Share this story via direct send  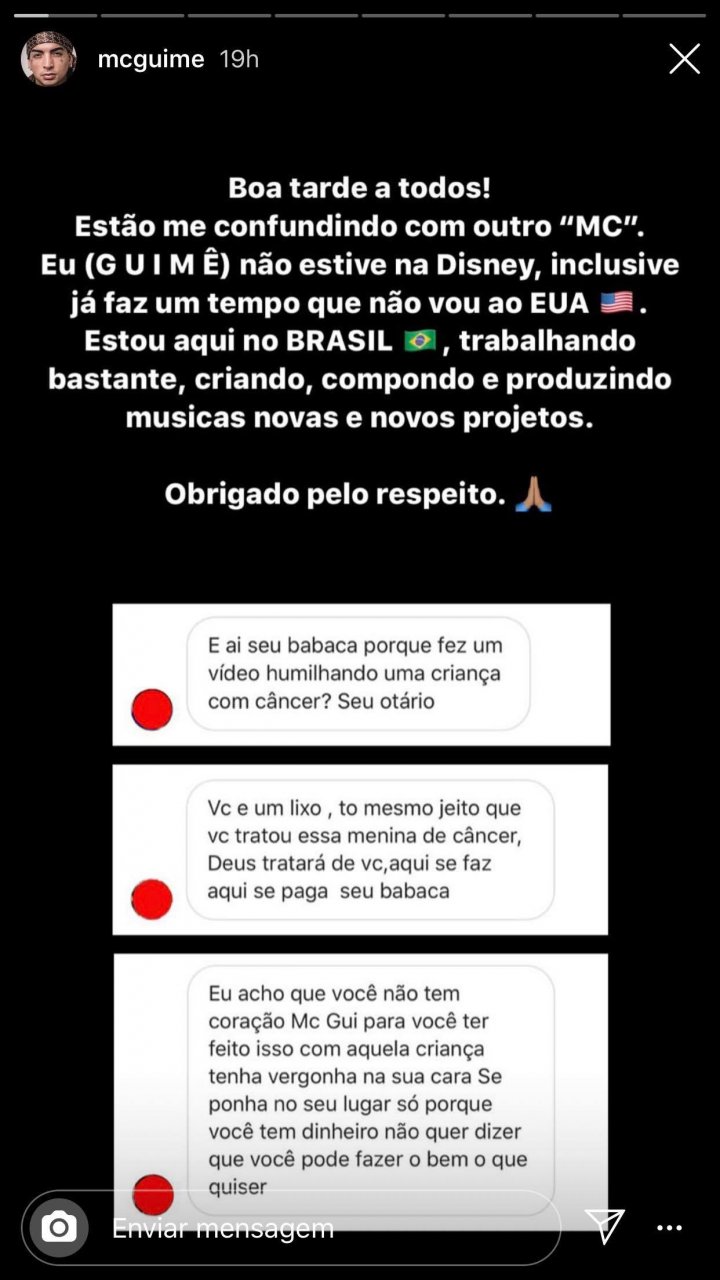[x=605, y=1226]
